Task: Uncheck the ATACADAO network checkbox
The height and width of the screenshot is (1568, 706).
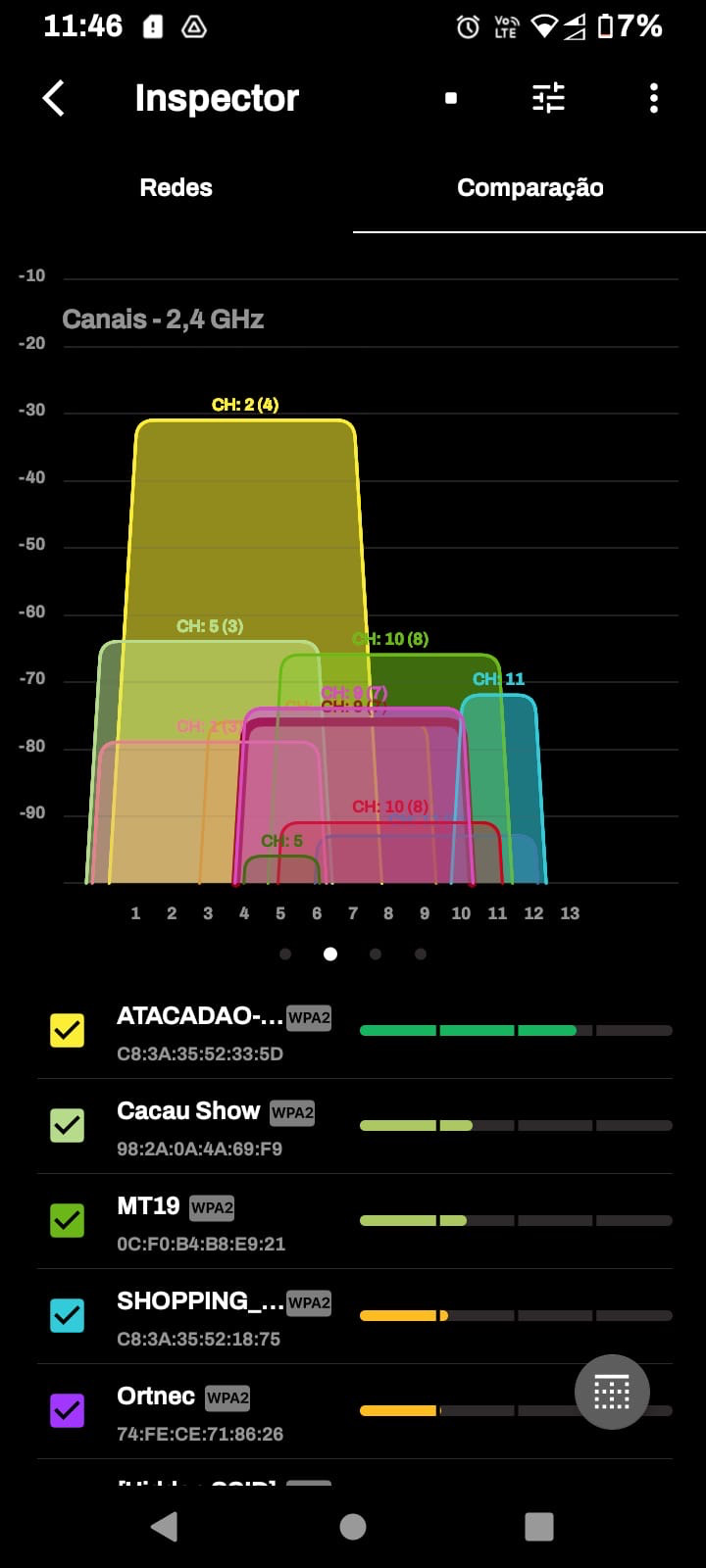Action: (68, 1030)
